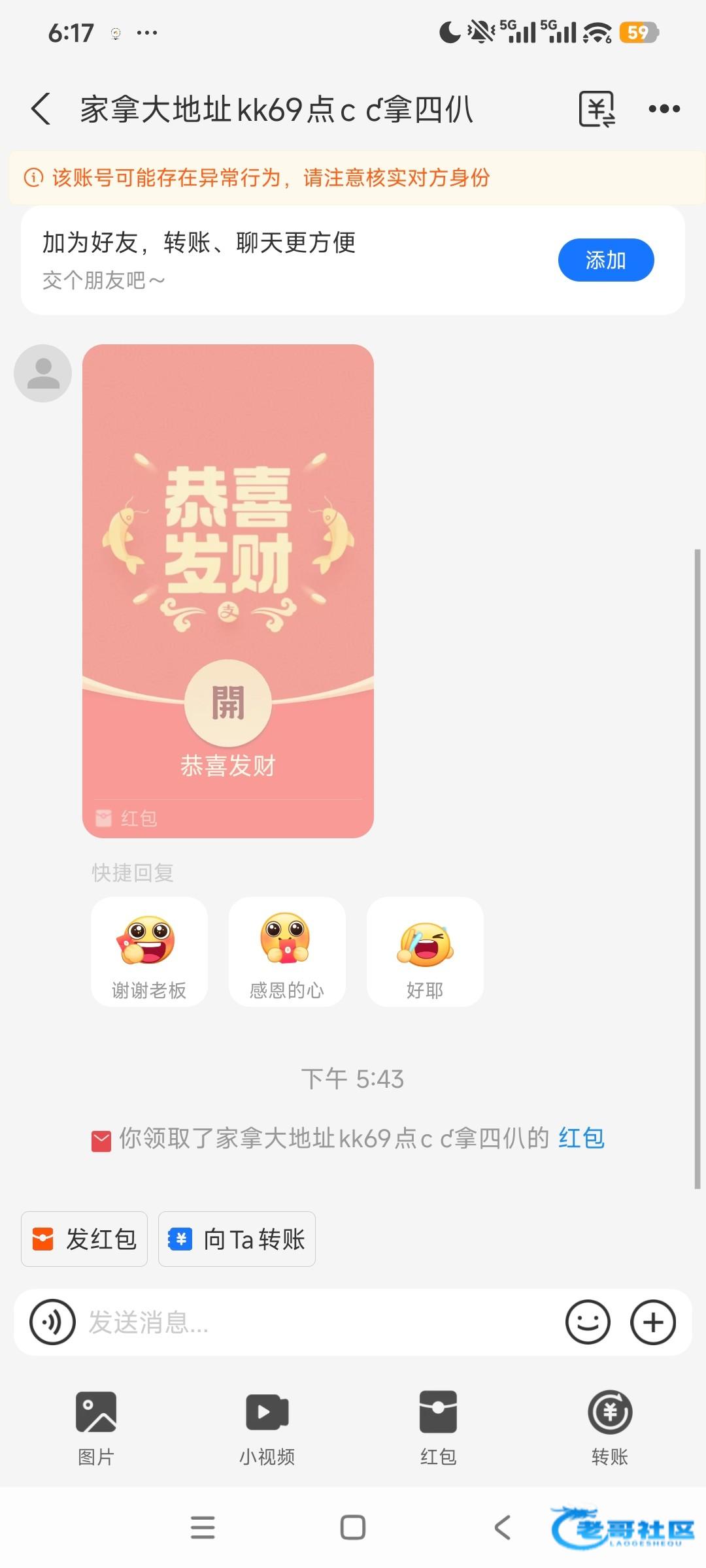Screen dimensions: 706x1568
Task: Open the three-dot overflow menu
Action: point(664,109)
